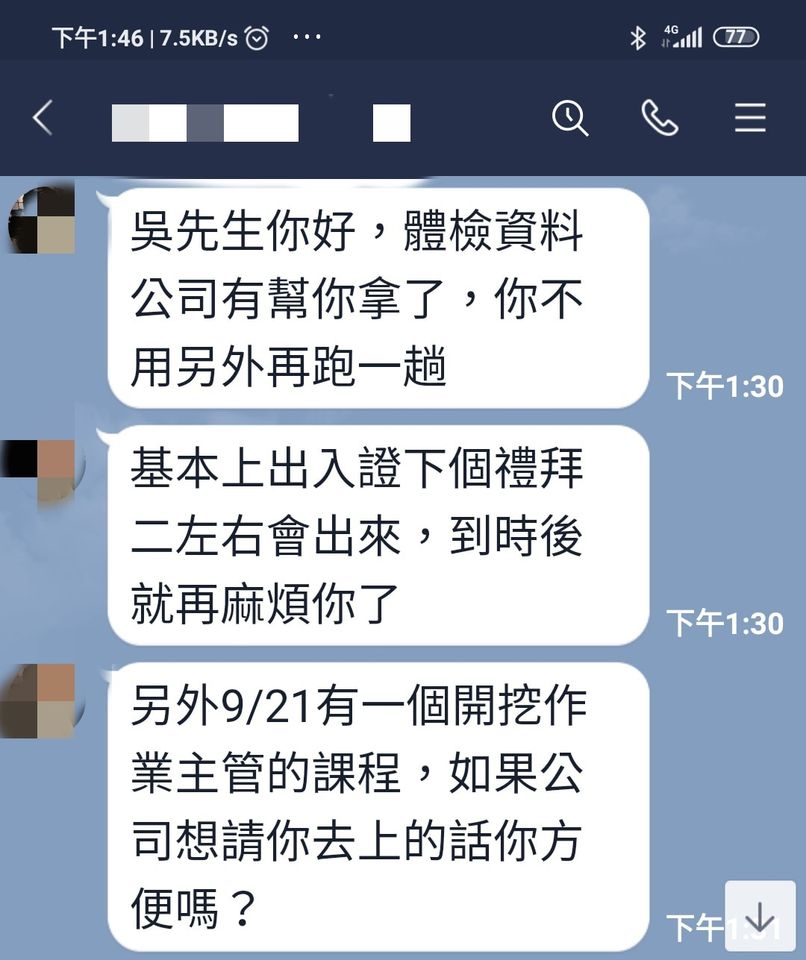This screenshot has height=960, width=806.
Task: Navigate back using the chat back arrow
Action: click(x=40, y=118)
